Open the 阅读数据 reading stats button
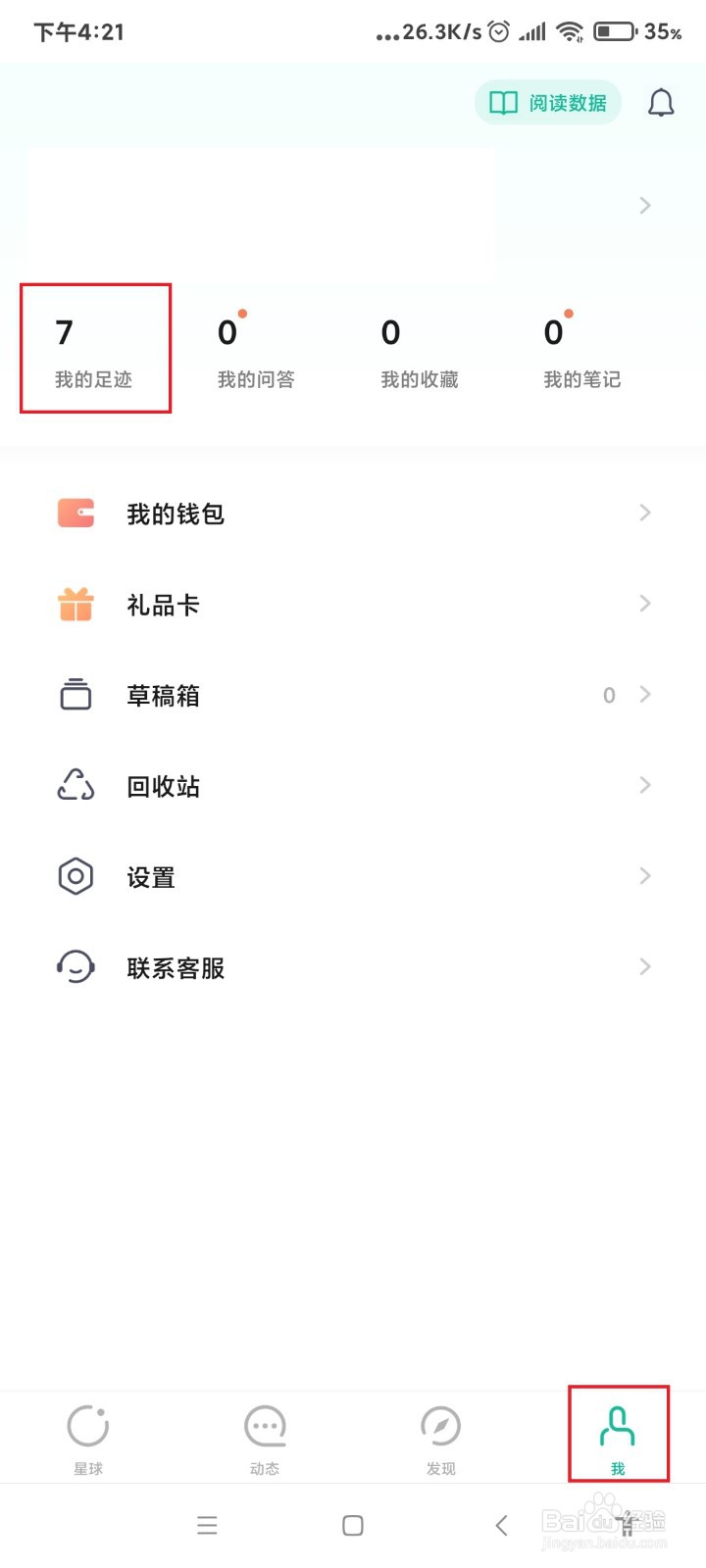Screen dimensions: 706x1568 (548, 103)
